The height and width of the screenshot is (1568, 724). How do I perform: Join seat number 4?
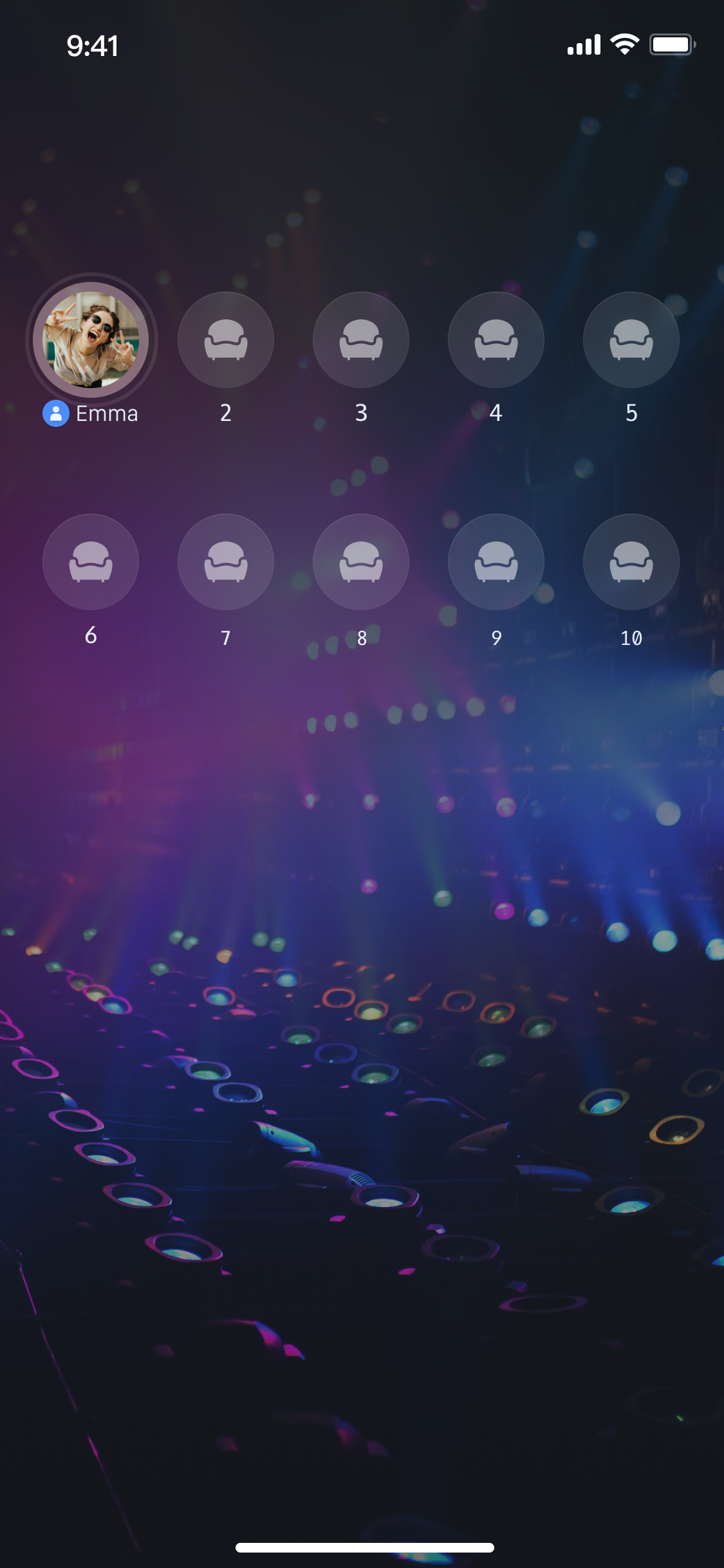(496, 340)
